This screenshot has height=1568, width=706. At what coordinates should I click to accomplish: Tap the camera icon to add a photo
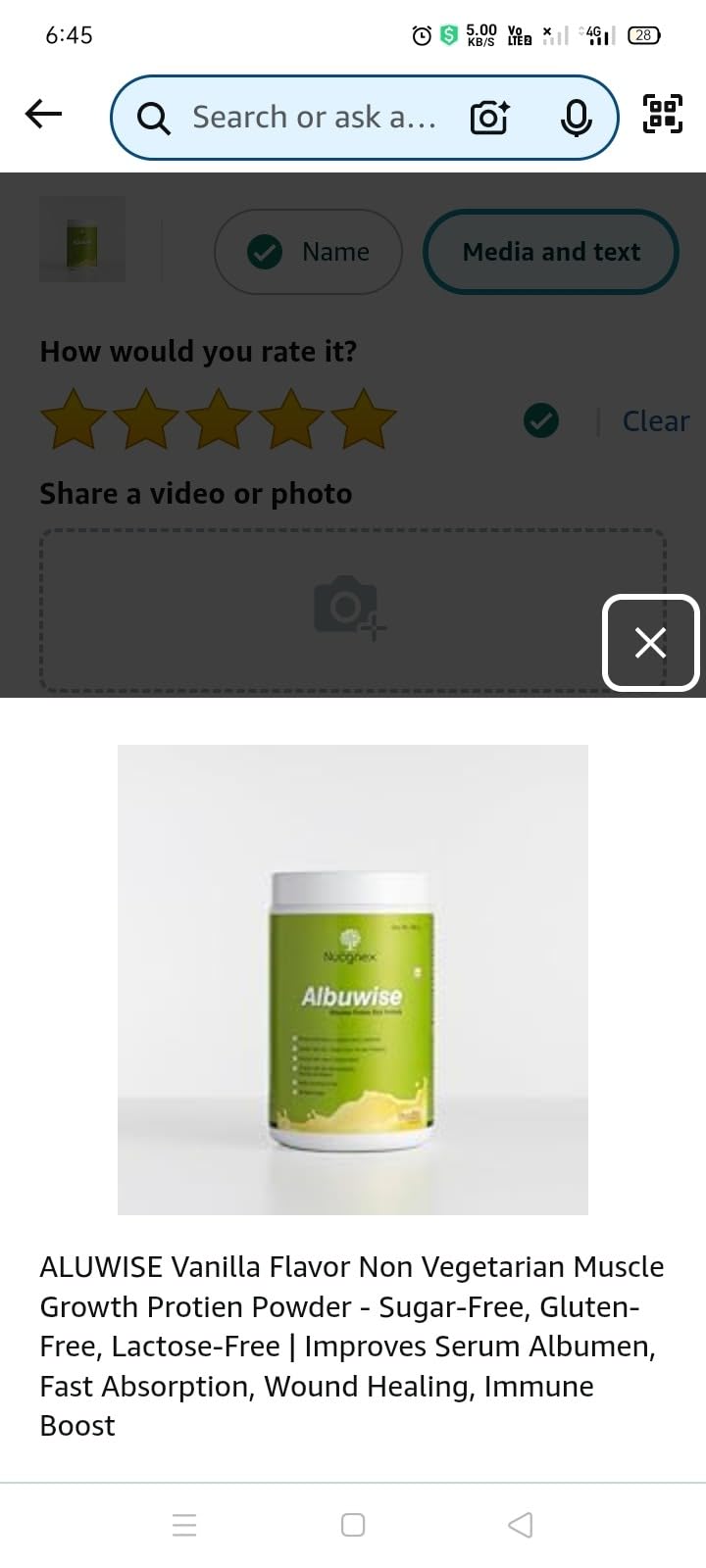click(349, 608)
